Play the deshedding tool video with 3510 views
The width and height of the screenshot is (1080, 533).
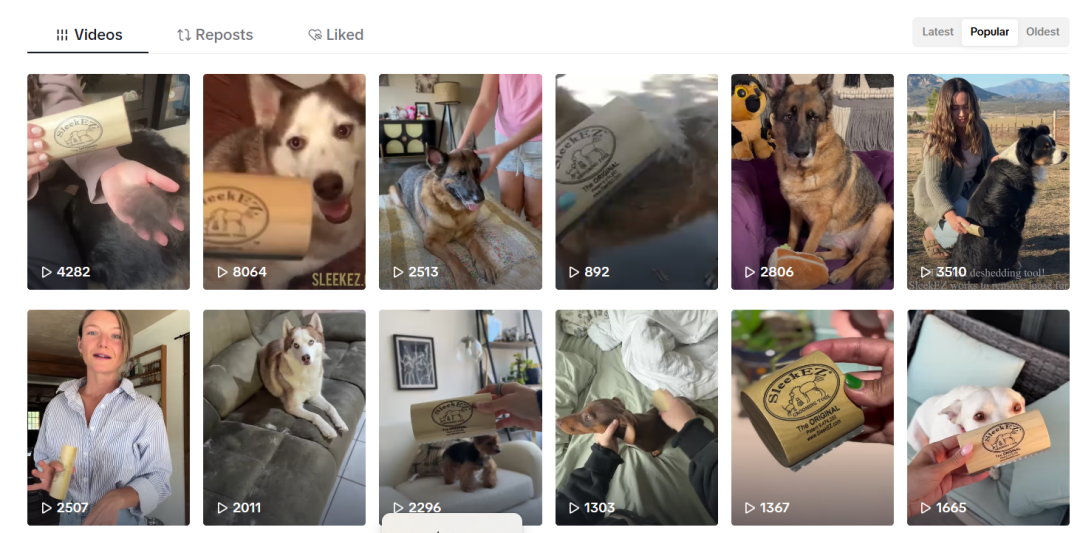(x=988, y=181)
